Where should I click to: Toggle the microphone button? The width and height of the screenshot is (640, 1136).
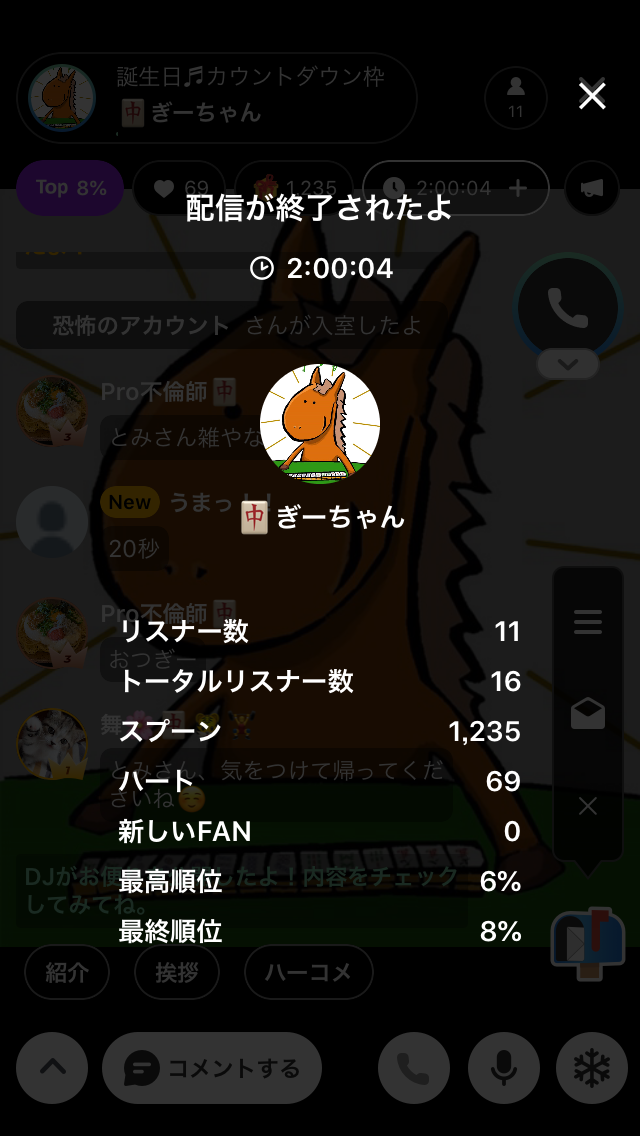[x=503, y=1068]
